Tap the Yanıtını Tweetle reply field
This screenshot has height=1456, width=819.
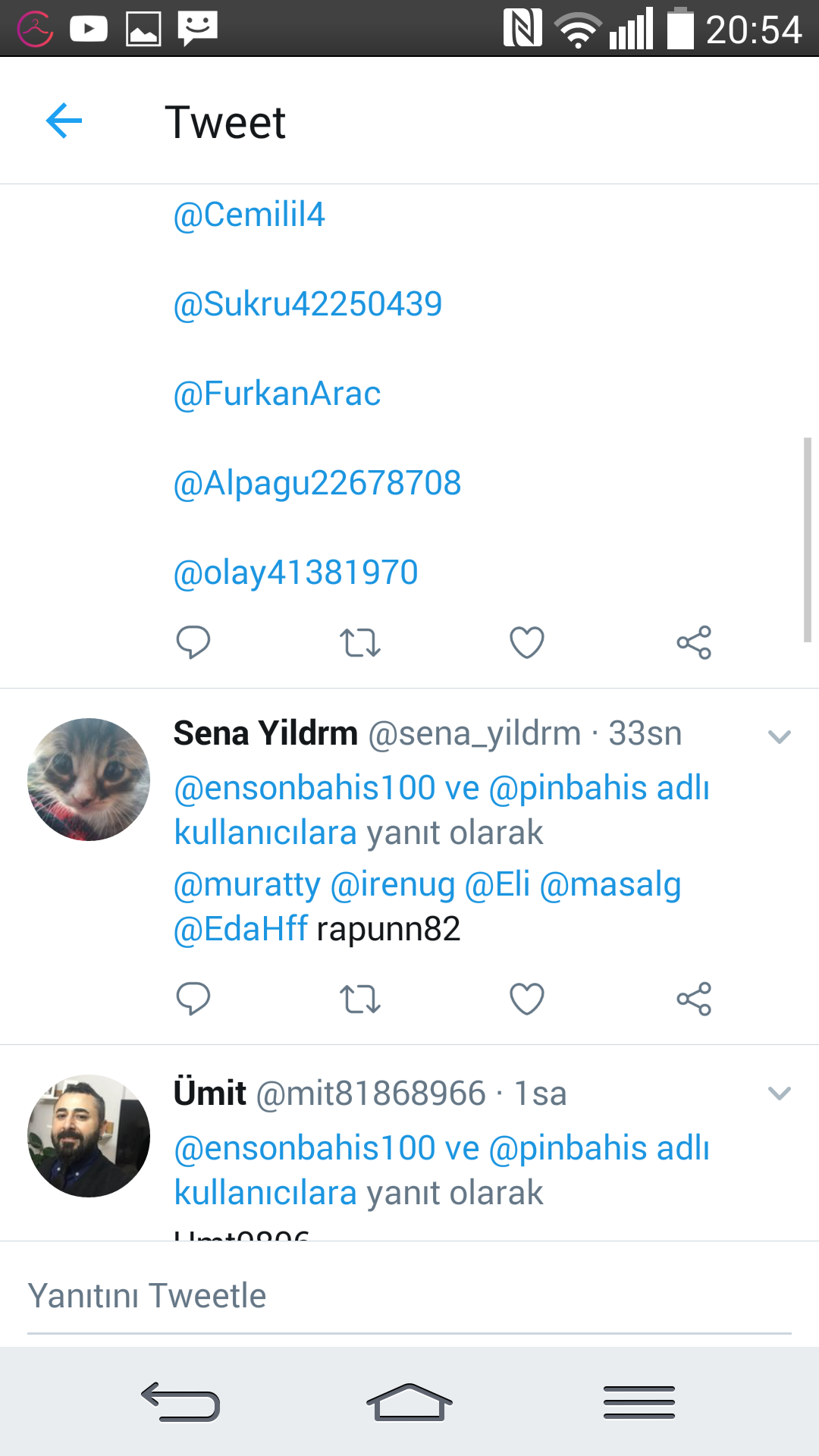(x=409, y=1296)
